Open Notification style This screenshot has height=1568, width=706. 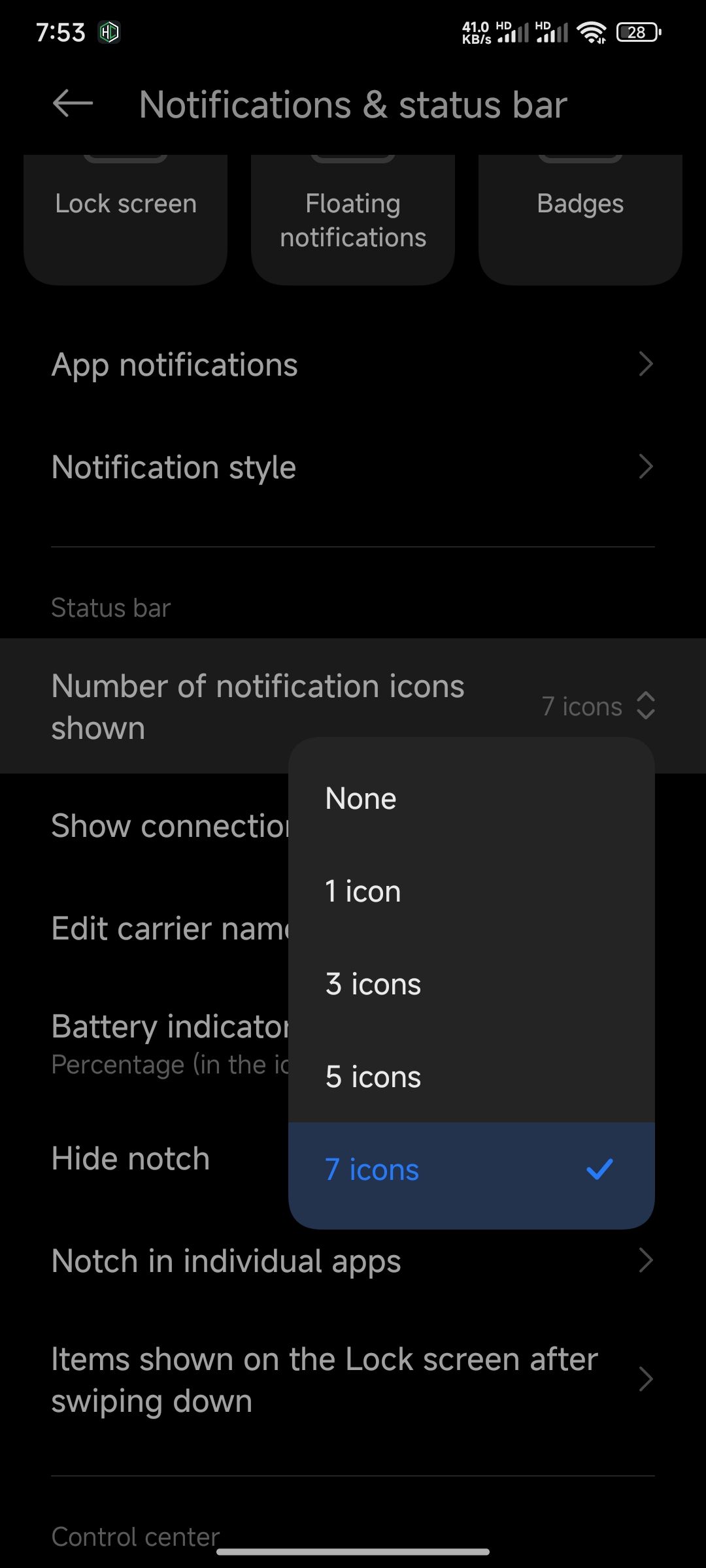click(353, 467)
